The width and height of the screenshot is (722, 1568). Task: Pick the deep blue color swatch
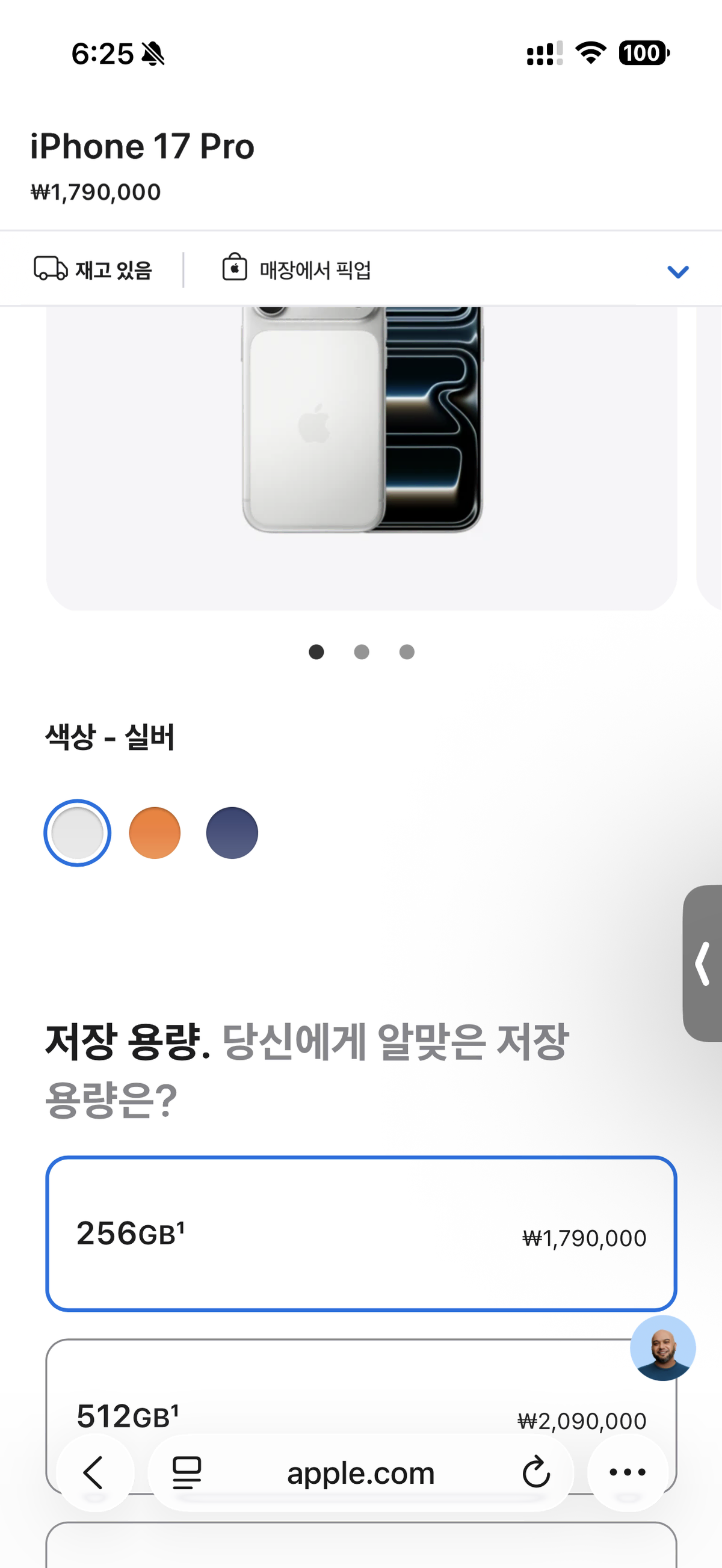(232, 832)
